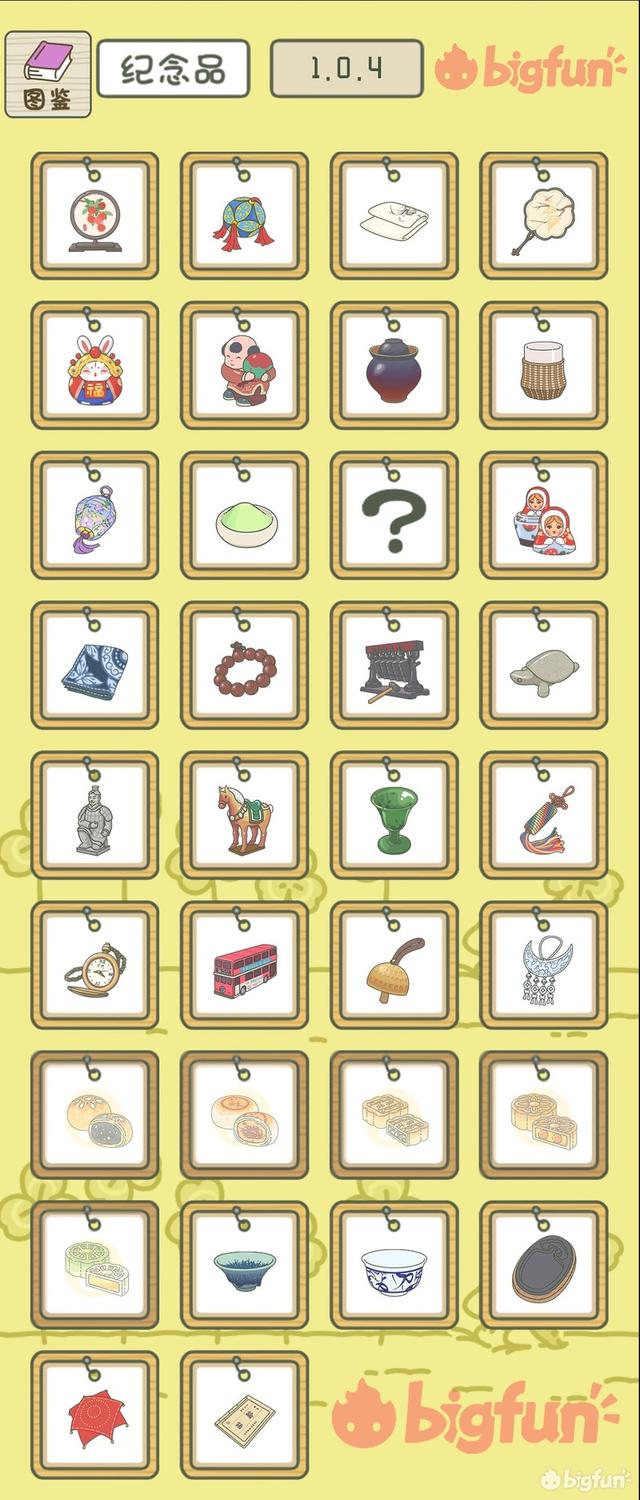Select the pocket watch souvenir
Screen dimensions: 640x1500
(94, 969)
